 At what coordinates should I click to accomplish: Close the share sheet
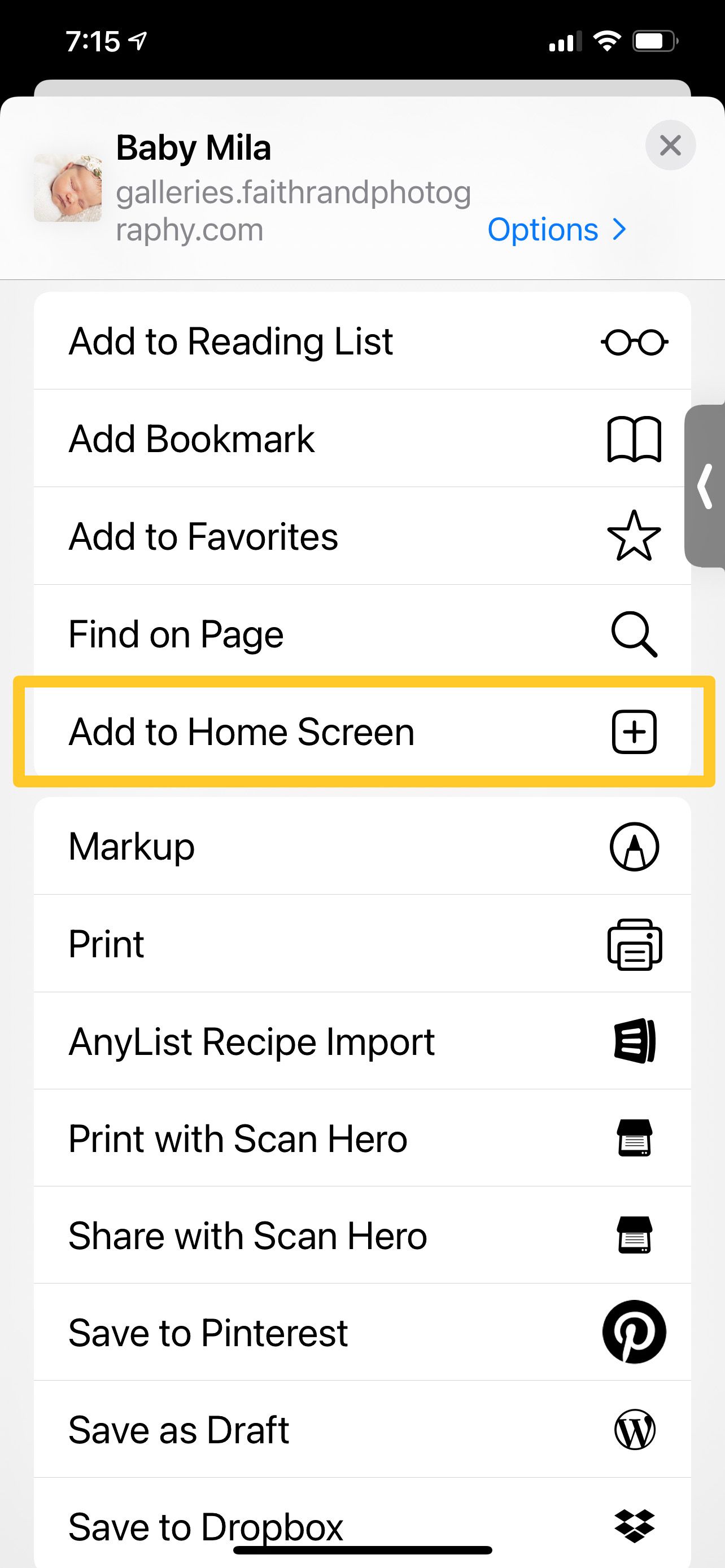tap(670, 146)
